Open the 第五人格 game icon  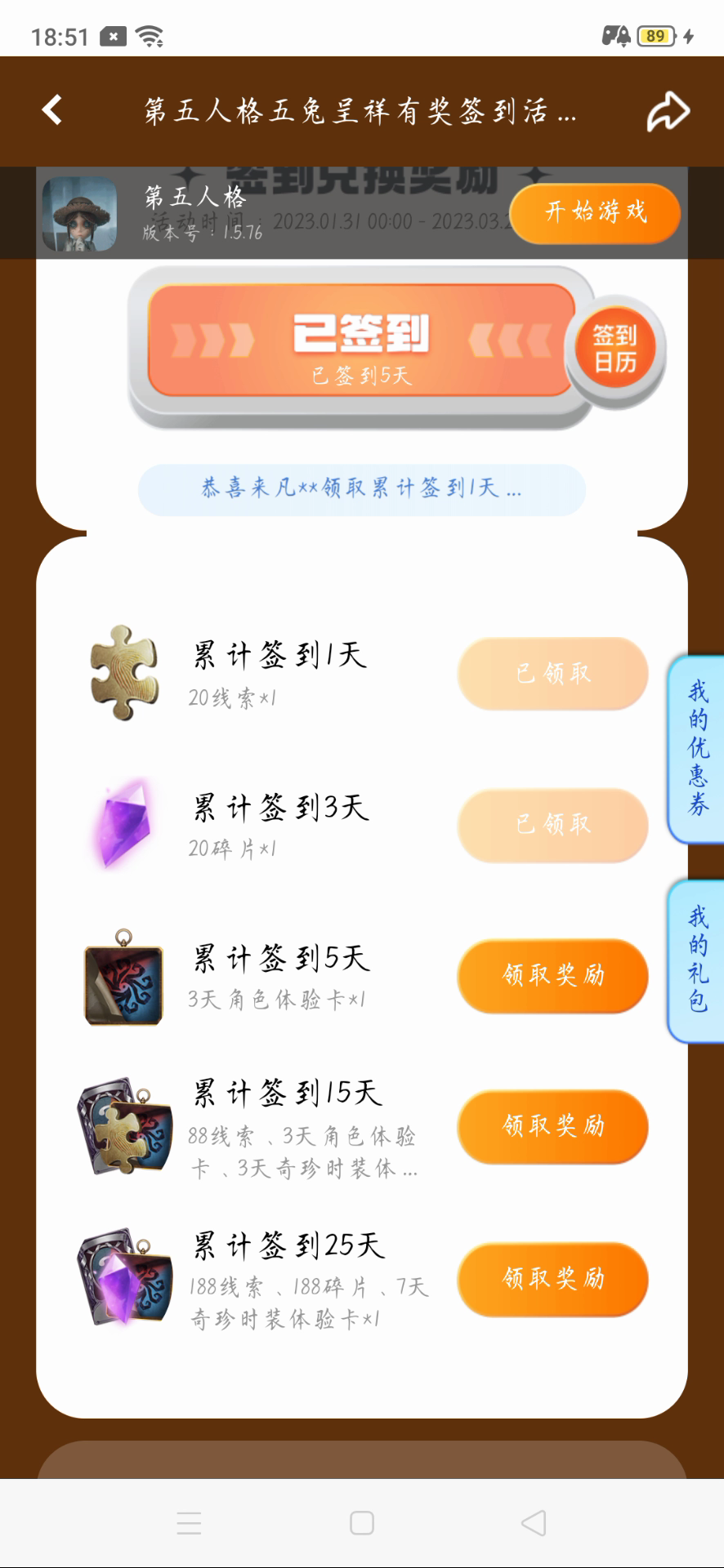(79, 213)
